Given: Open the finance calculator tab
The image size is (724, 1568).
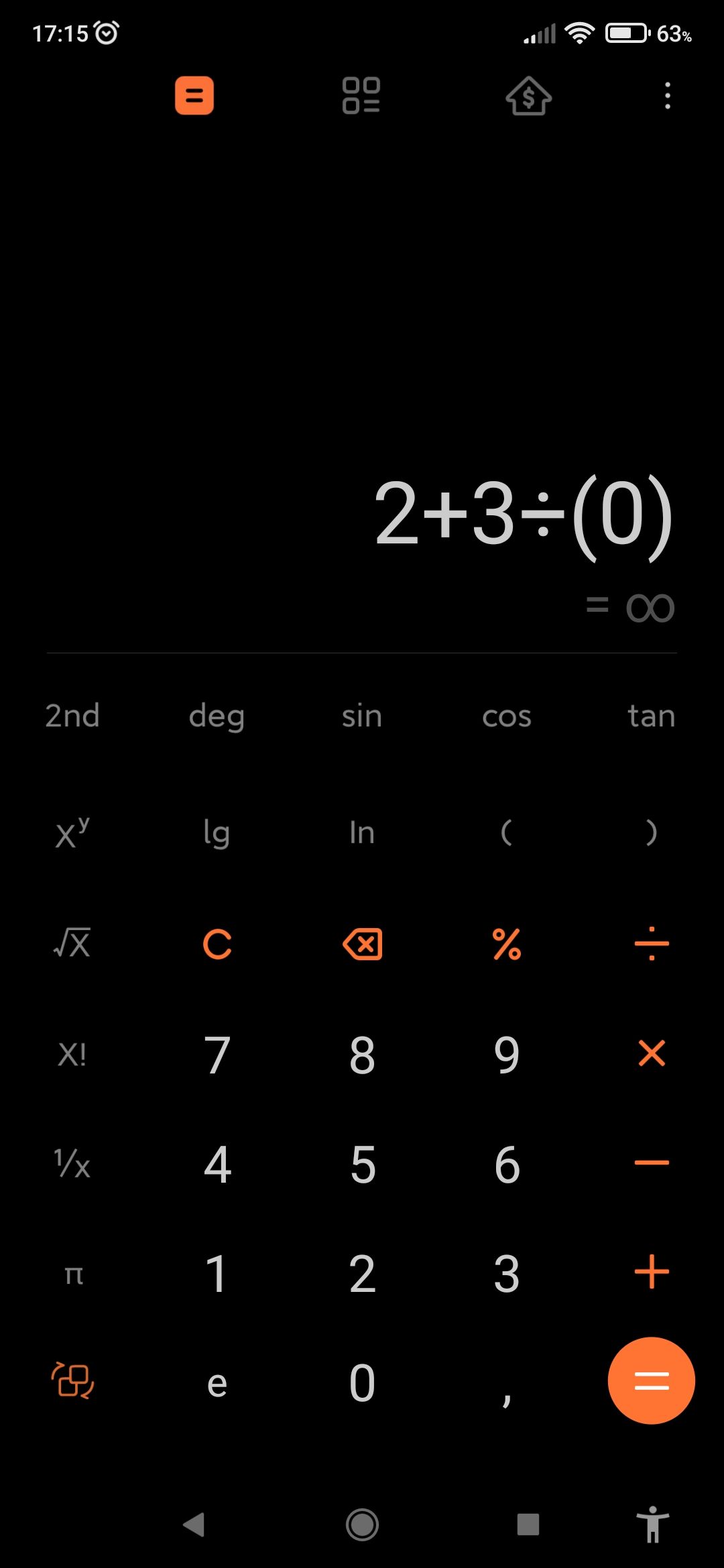Looking at the screenshot, I should [x=528, y=96].
